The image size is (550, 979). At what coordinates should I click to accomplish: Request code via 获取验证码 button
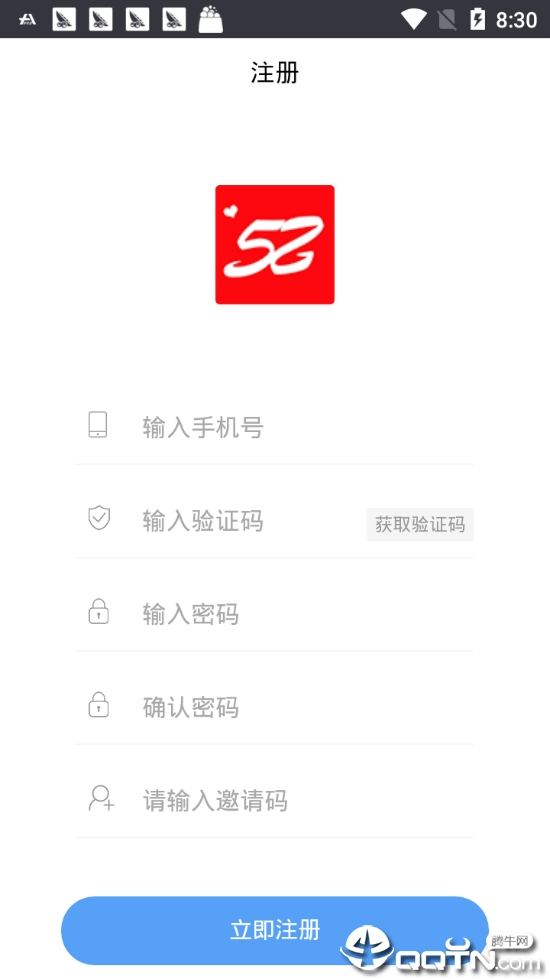click(x=420, y=524)
